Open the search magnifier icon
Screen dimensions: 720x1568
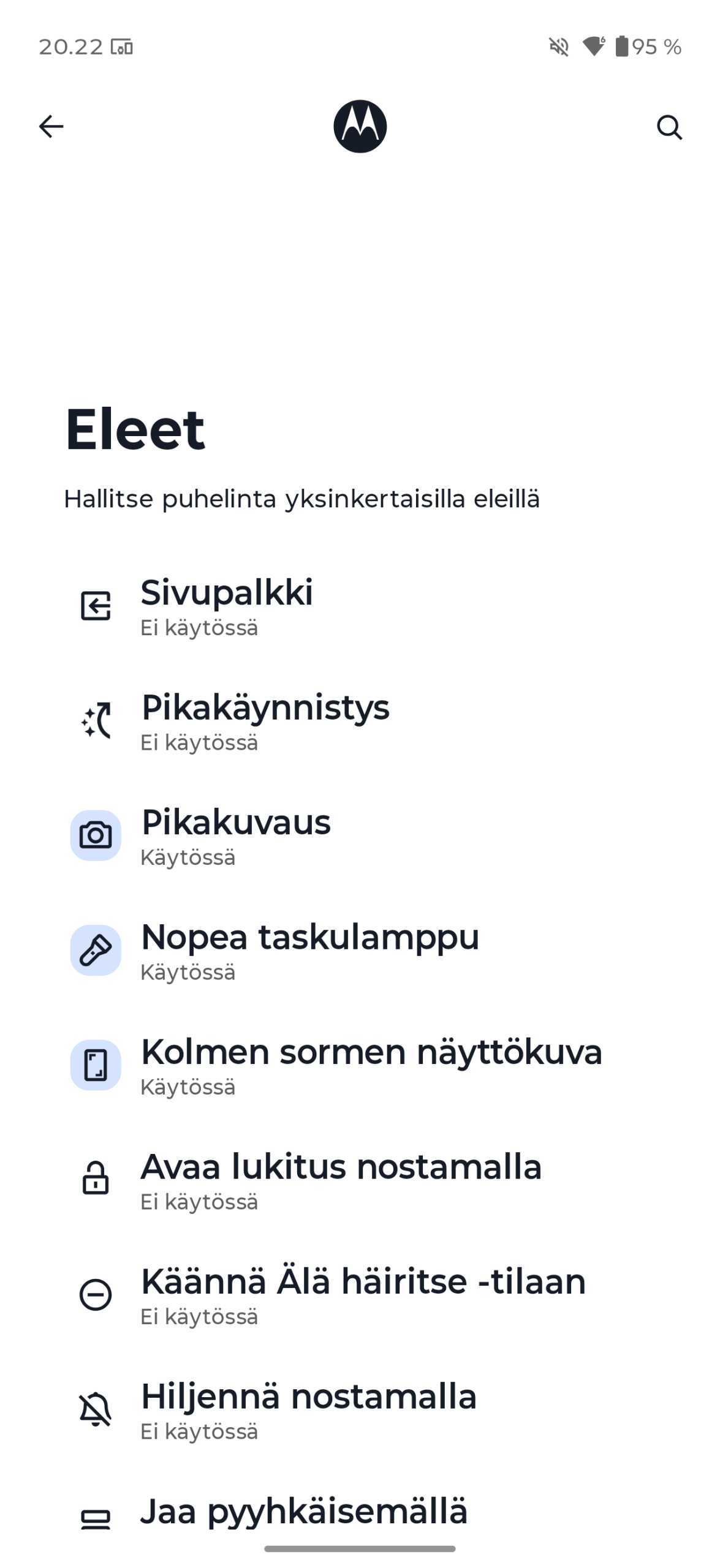coord(669,127)
